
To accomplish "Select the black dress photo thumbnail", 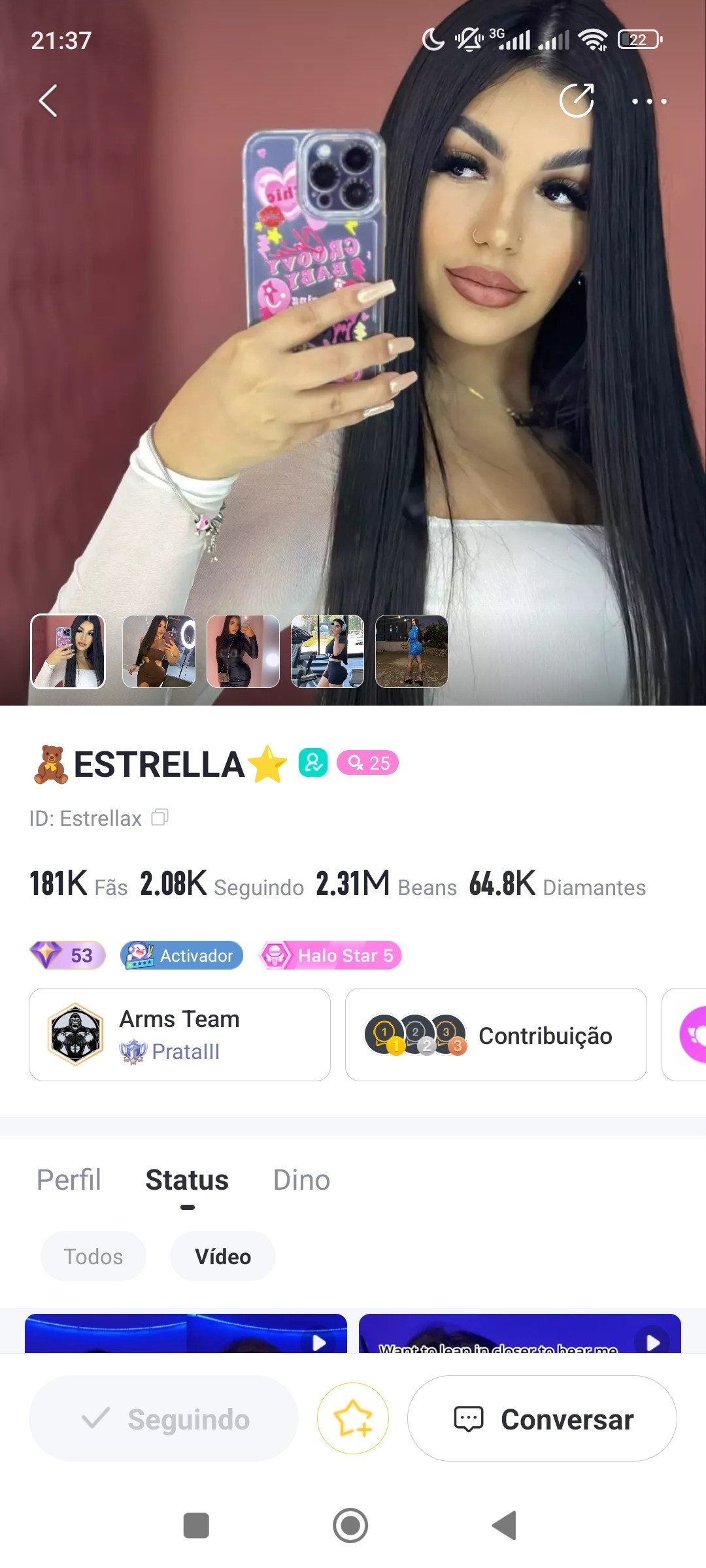I will coord(243,651).
